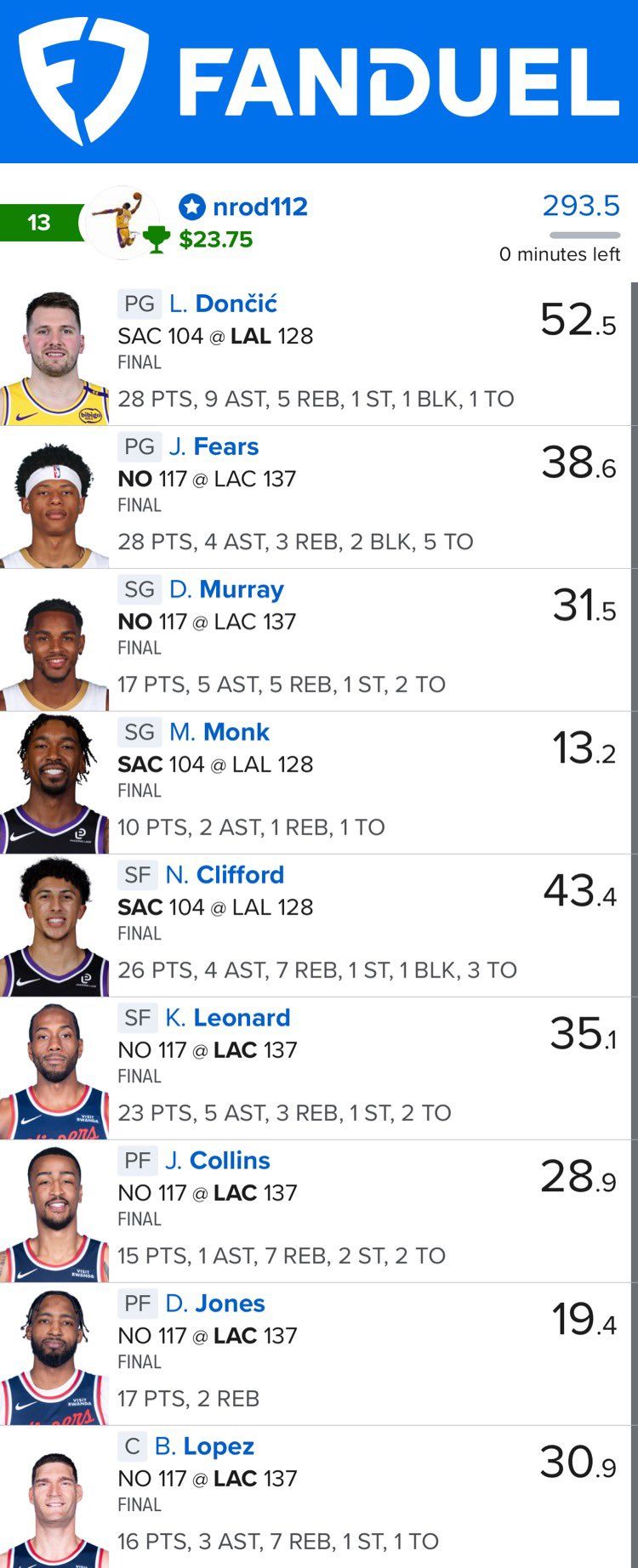Screen dimensions: 638x1568
Task: Click the total score 293.5
Action: [583, 205]
